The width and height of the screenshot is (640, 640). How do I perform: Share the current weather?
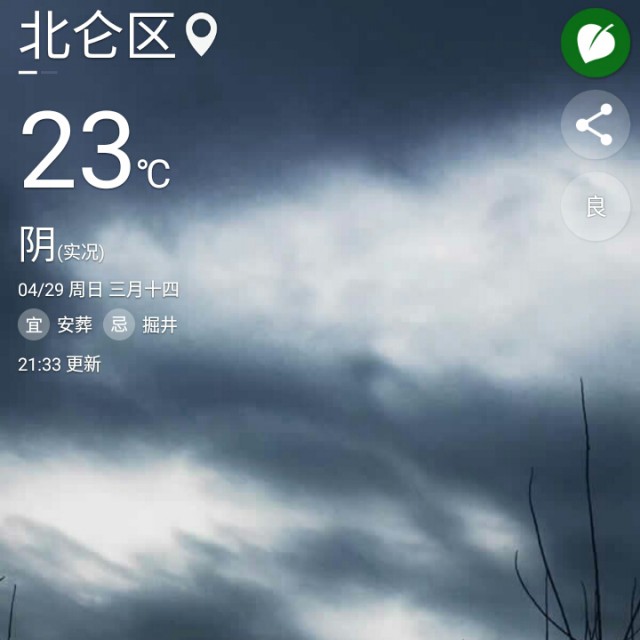(x=595, y=126)
